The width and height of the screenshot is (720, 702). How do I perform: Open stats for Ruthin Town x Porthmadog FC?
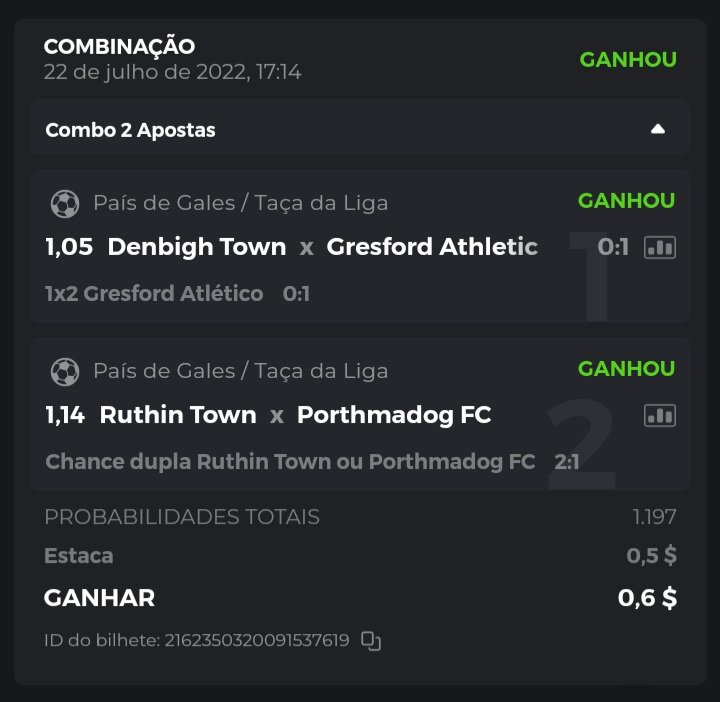pyautogui.click(x=659, y=415)
